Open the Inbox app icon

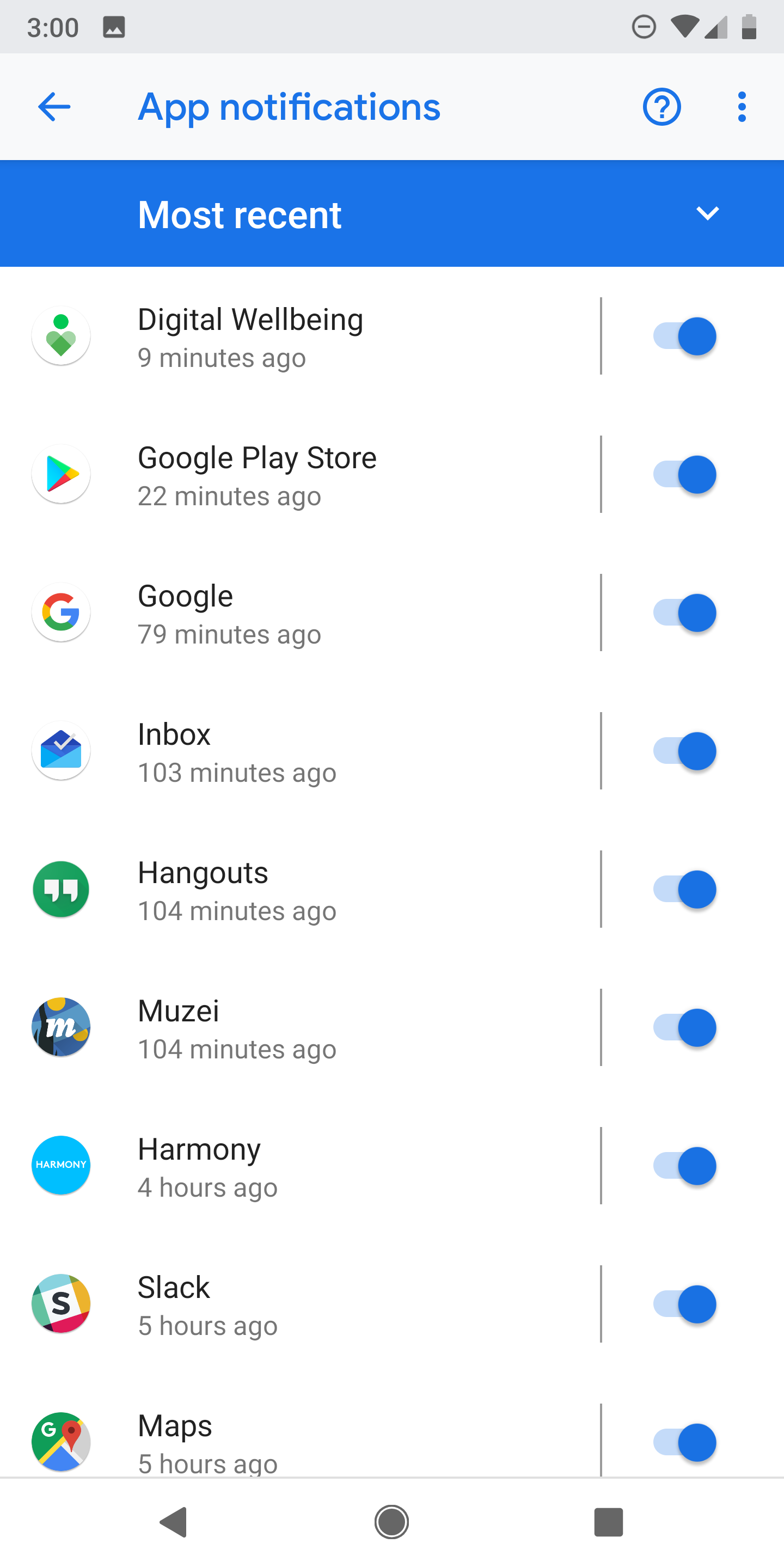pyautogui.click(x=61, y=751)
